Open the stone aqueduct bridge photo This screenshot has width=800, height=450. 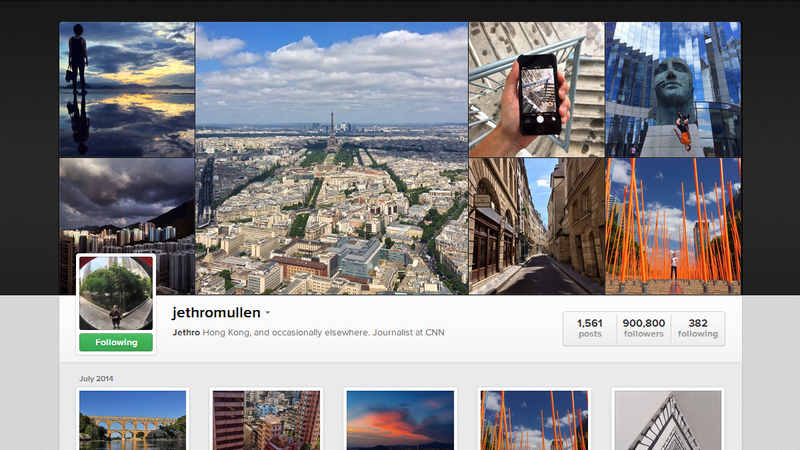coord(133,420)
